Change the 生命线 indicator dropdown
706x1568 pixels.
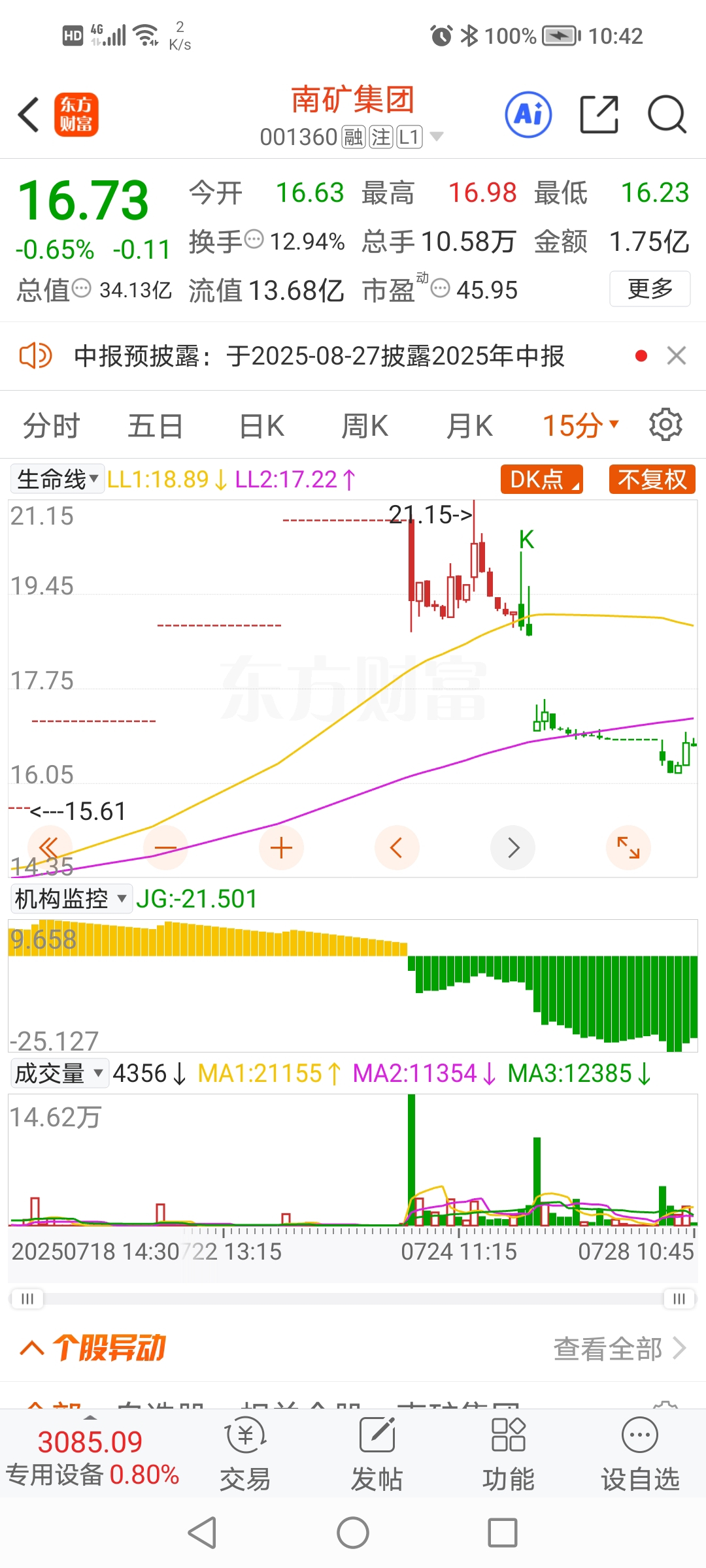[58, 480]
